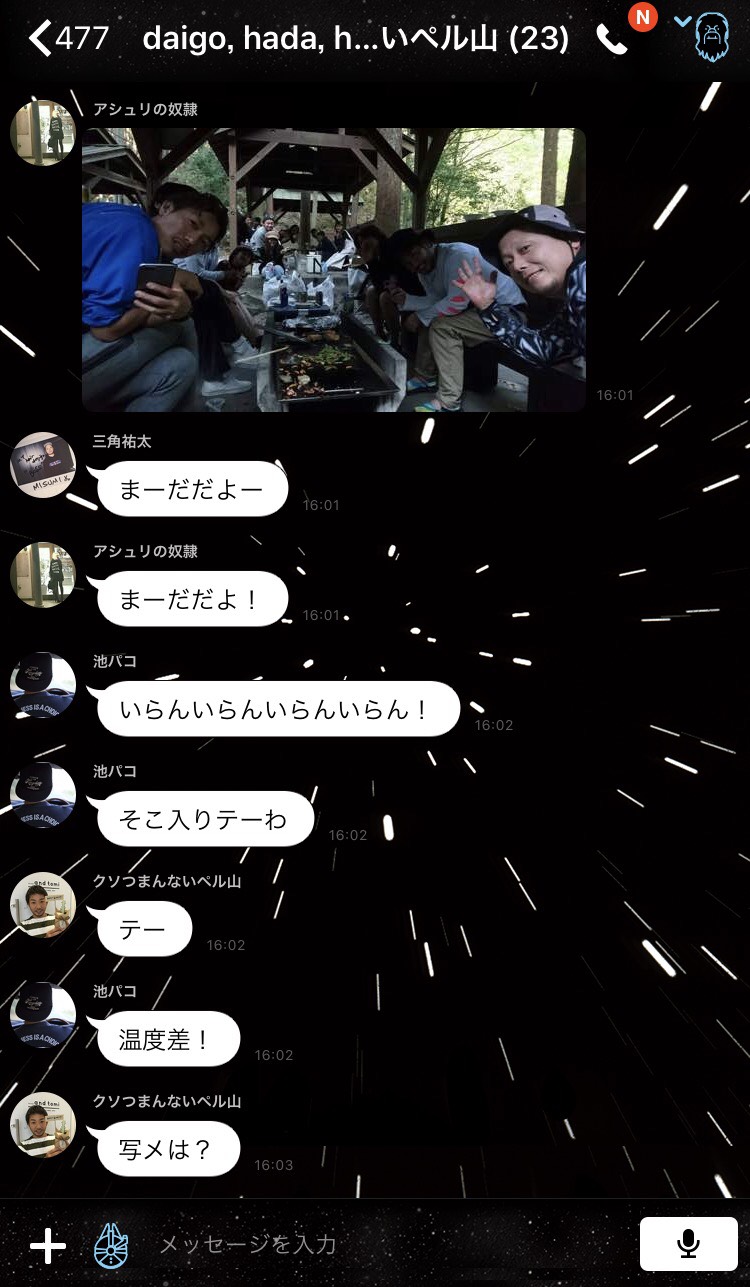Tap the 写メは？ message bubble
Image resolution: width=750 pixels, height=1287 pixels.
tap(168, 1149)
